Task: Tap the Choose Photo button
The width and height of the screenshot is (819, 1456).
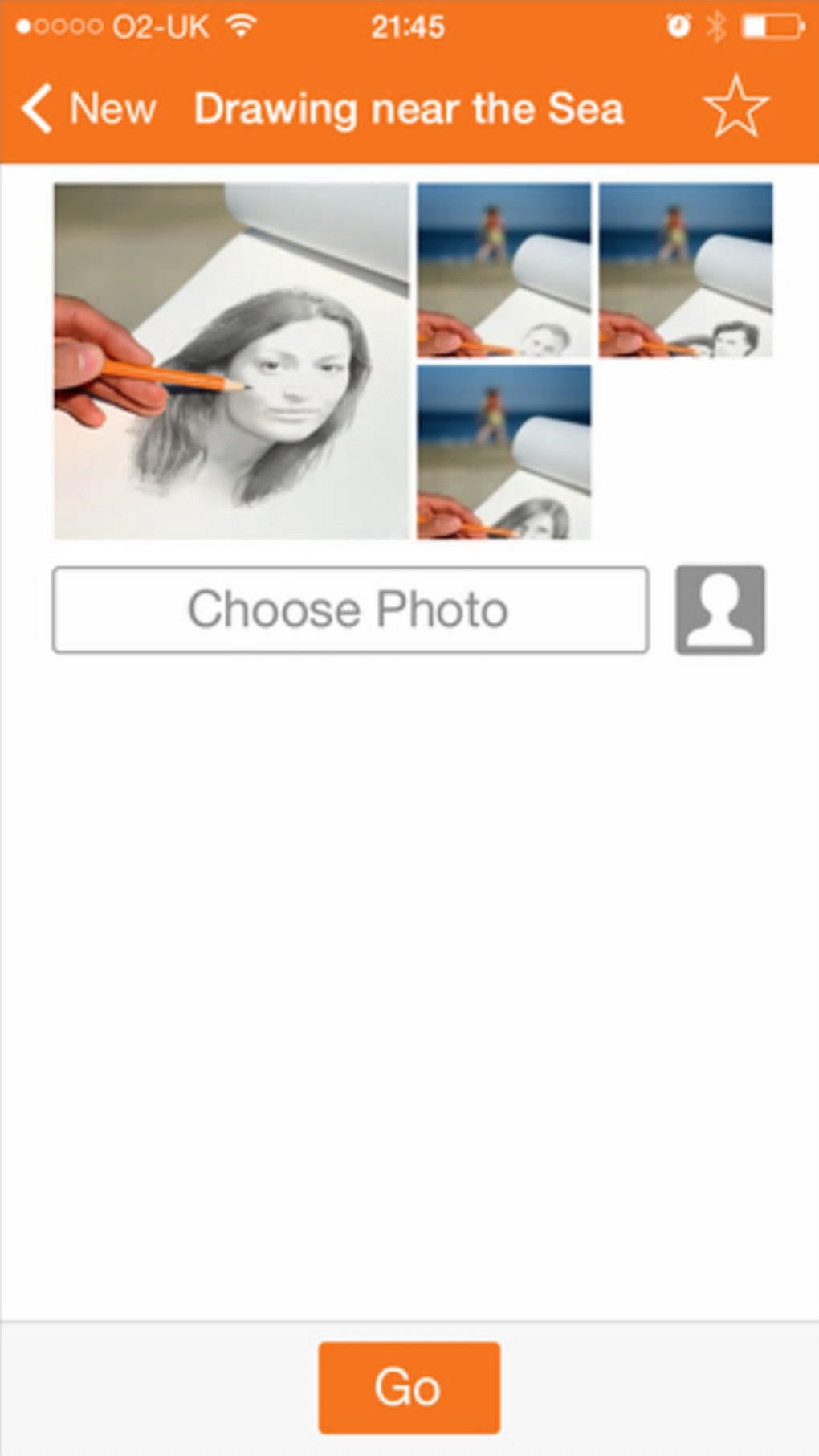Action: (350, 610)
